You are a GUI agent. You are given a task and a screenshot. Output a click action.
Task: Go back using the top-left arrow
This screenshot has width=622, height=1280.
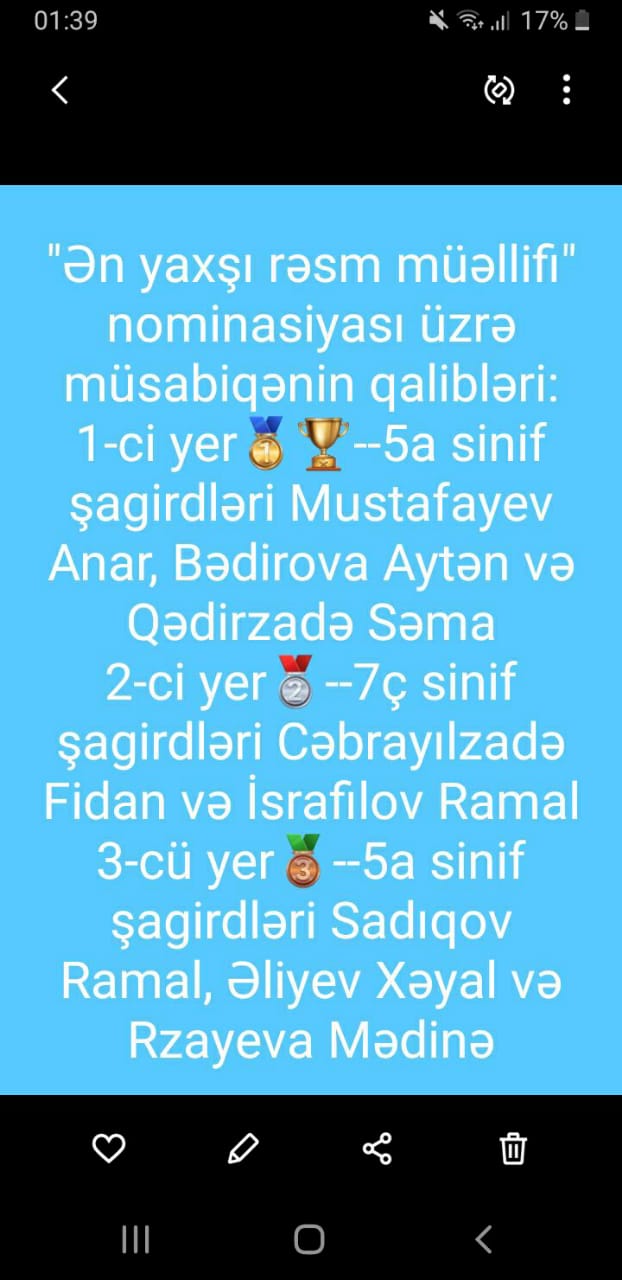click(60, 90)
